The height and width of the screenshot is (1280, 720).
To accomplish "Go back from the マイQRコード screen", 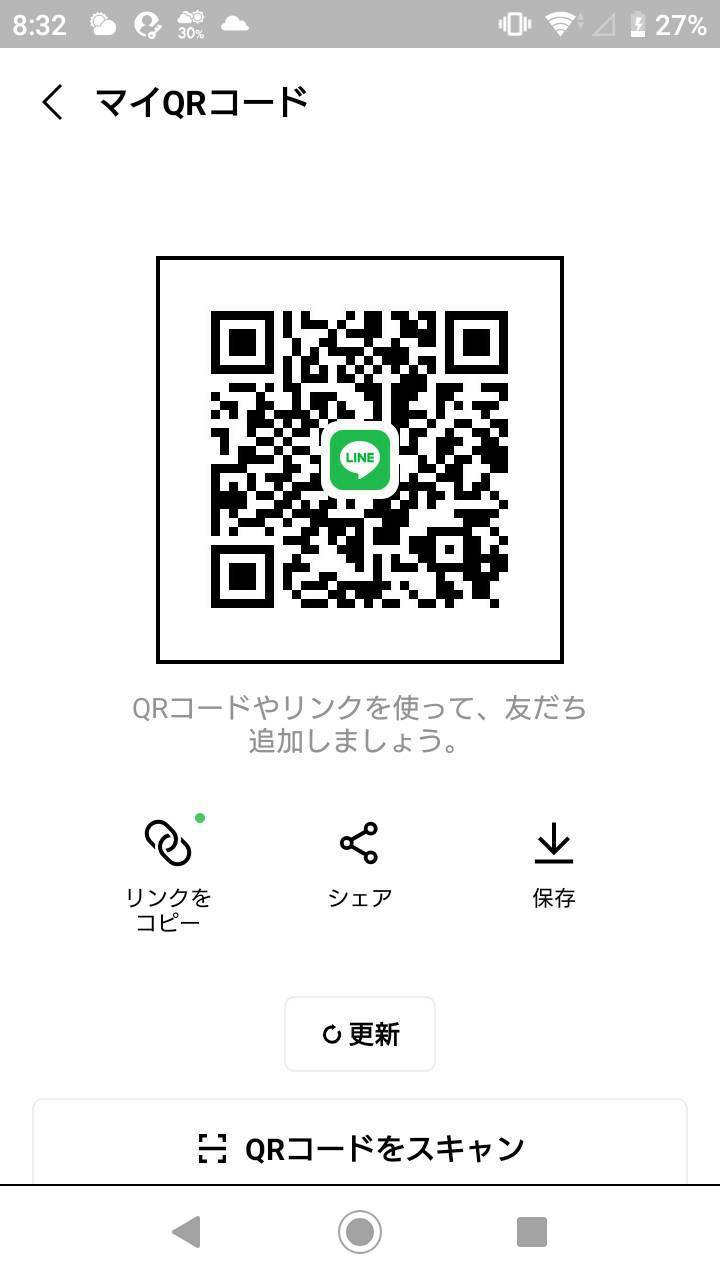I will (x=53, y=102).
